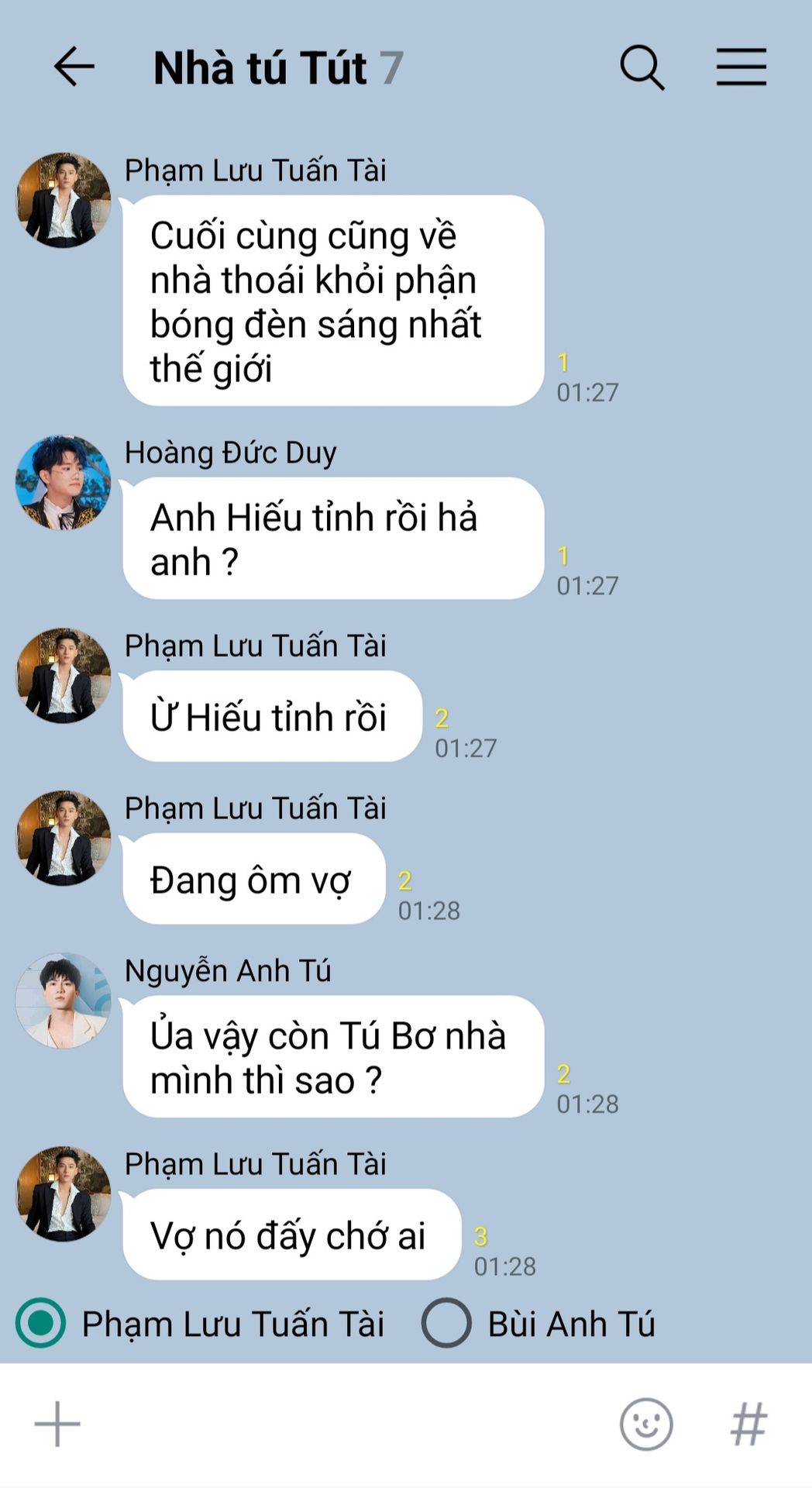Search within the Nhà tú Tút chat

(x=642, y=67)
